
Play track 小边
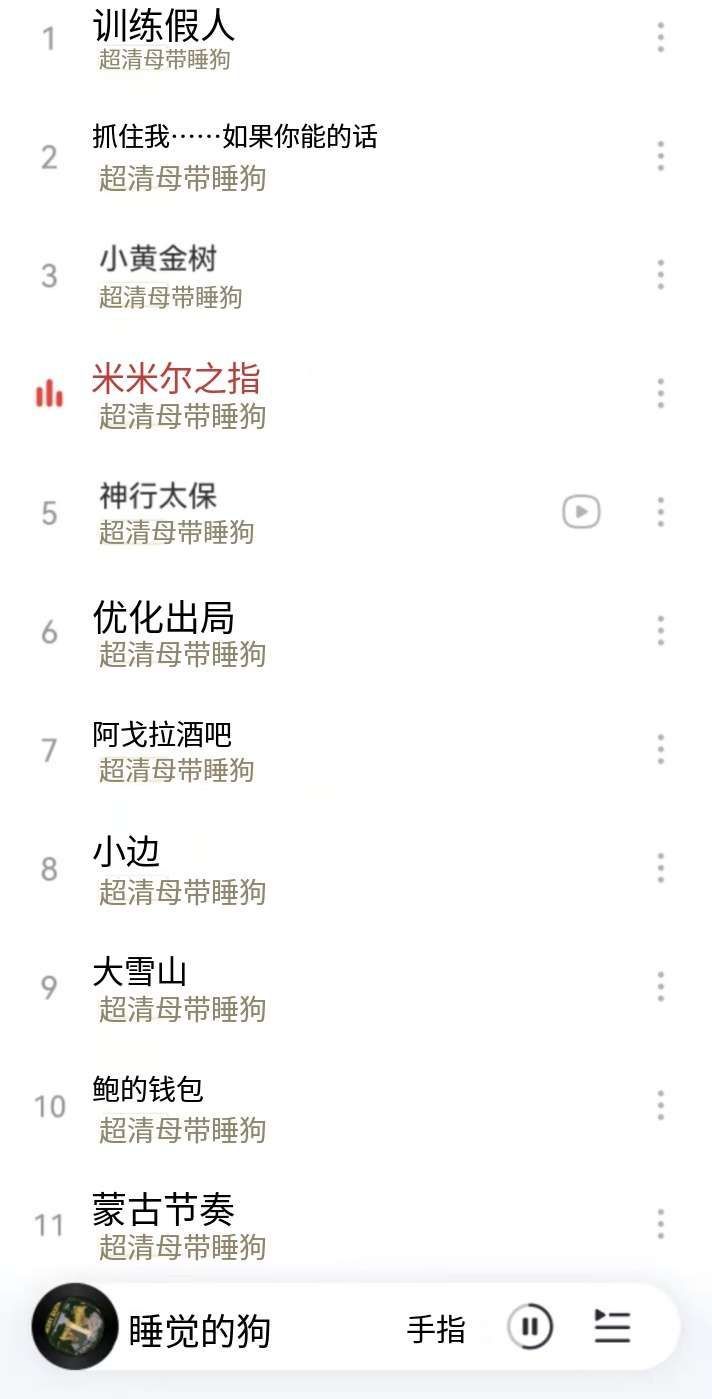(126, 852)
